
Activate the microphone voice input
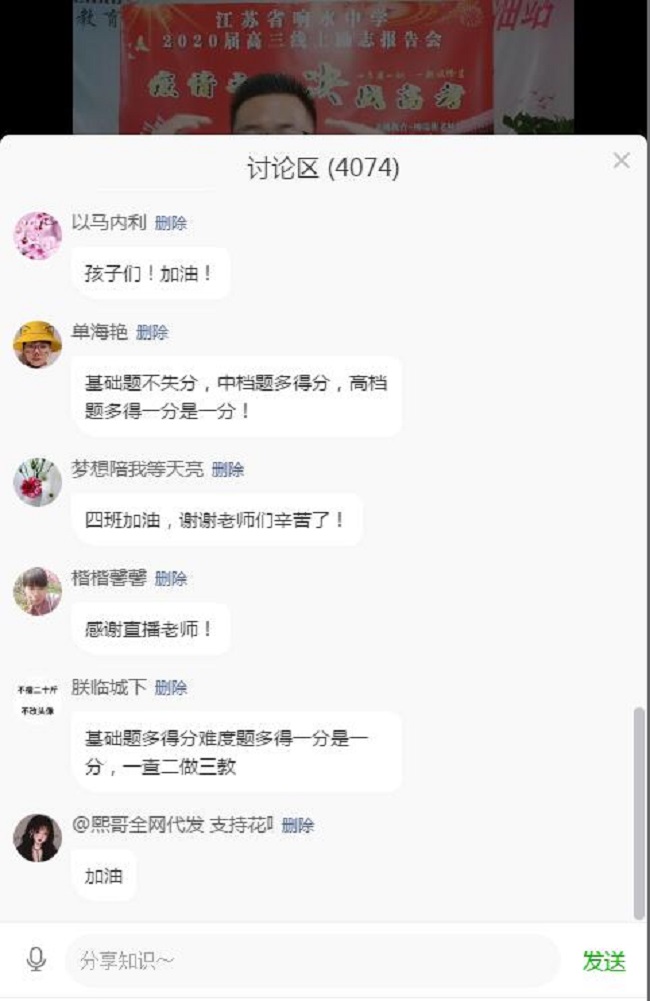[x=36, y=960]
